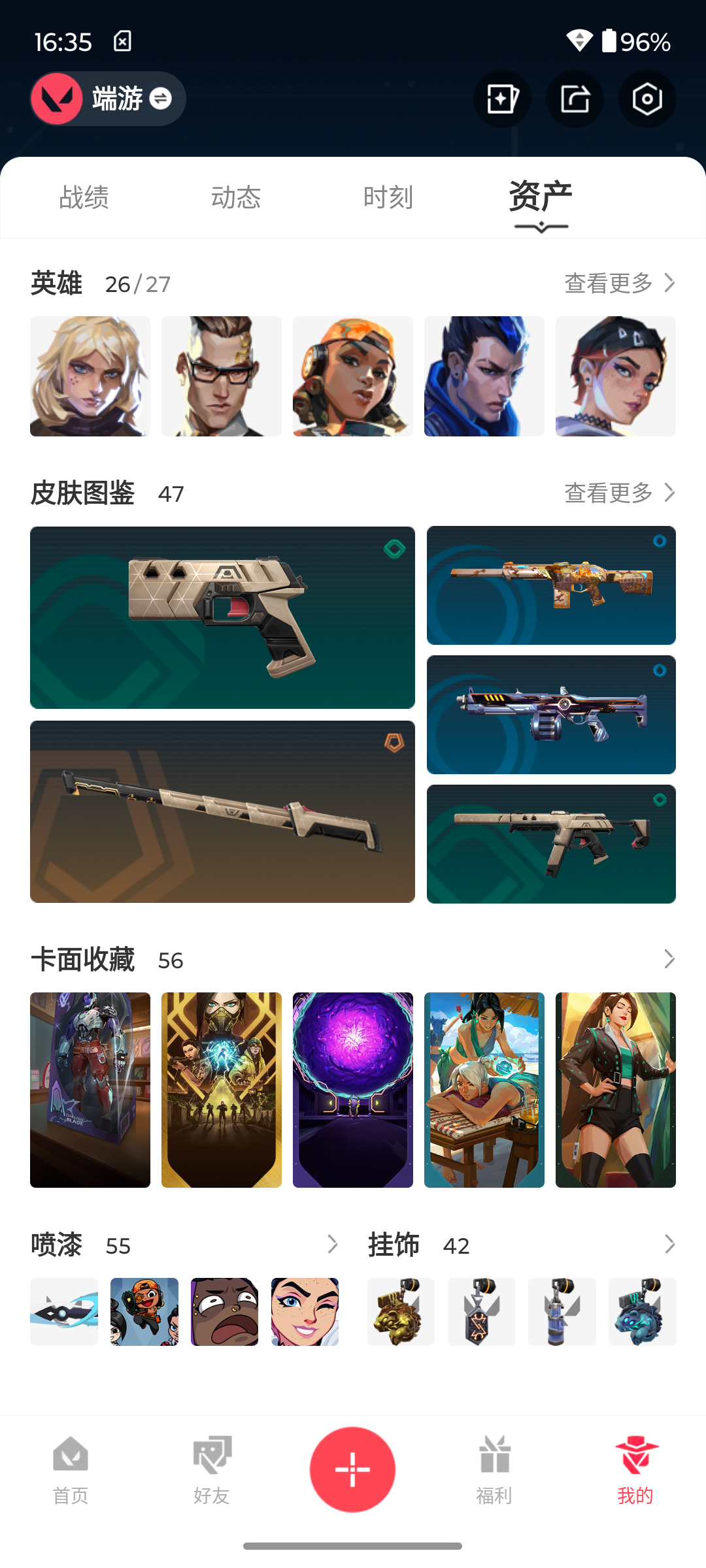Open the beige sniper rifle skin card
The width and height of the screenshot is (706, 1568).
222,811
